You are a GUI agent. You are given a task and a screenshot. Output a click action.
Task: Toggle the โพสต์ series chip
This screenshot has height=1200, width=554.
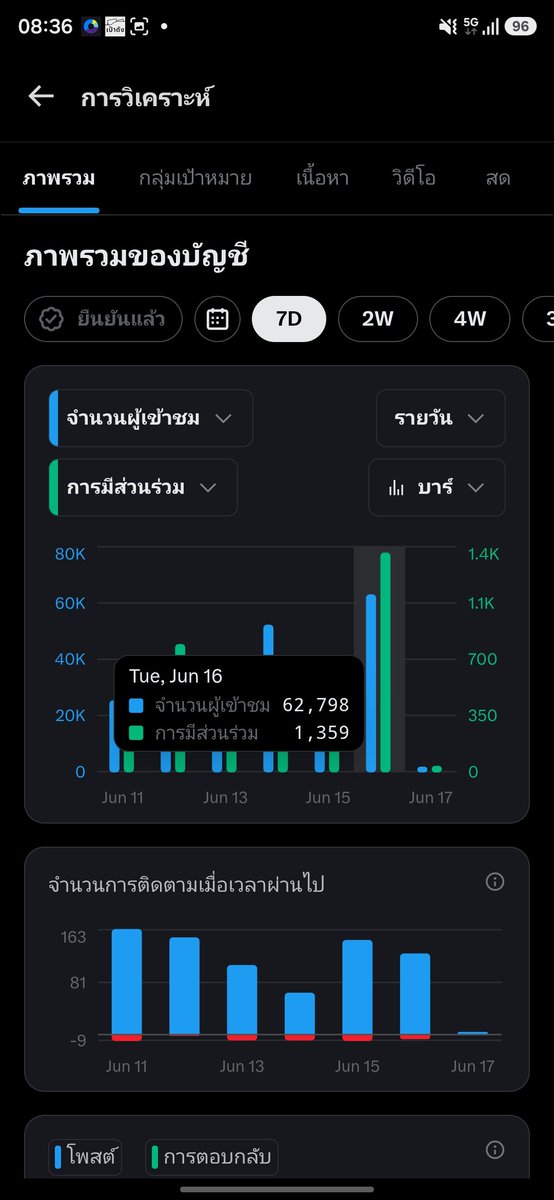coord(86,1159)
